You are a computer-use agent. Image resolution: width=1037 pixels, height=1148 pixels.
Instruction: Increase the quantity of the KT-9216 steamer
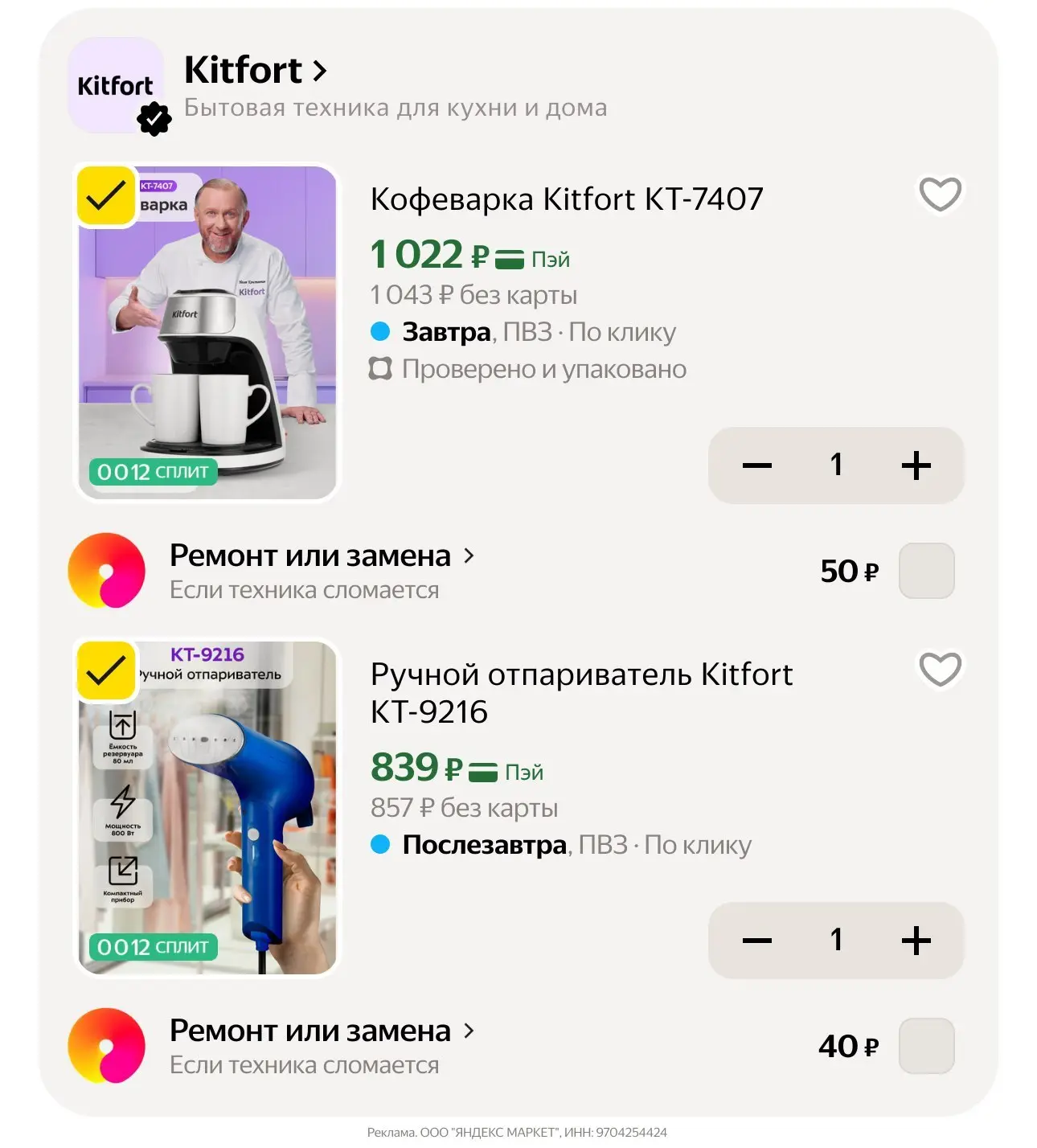tap(916, 940)
